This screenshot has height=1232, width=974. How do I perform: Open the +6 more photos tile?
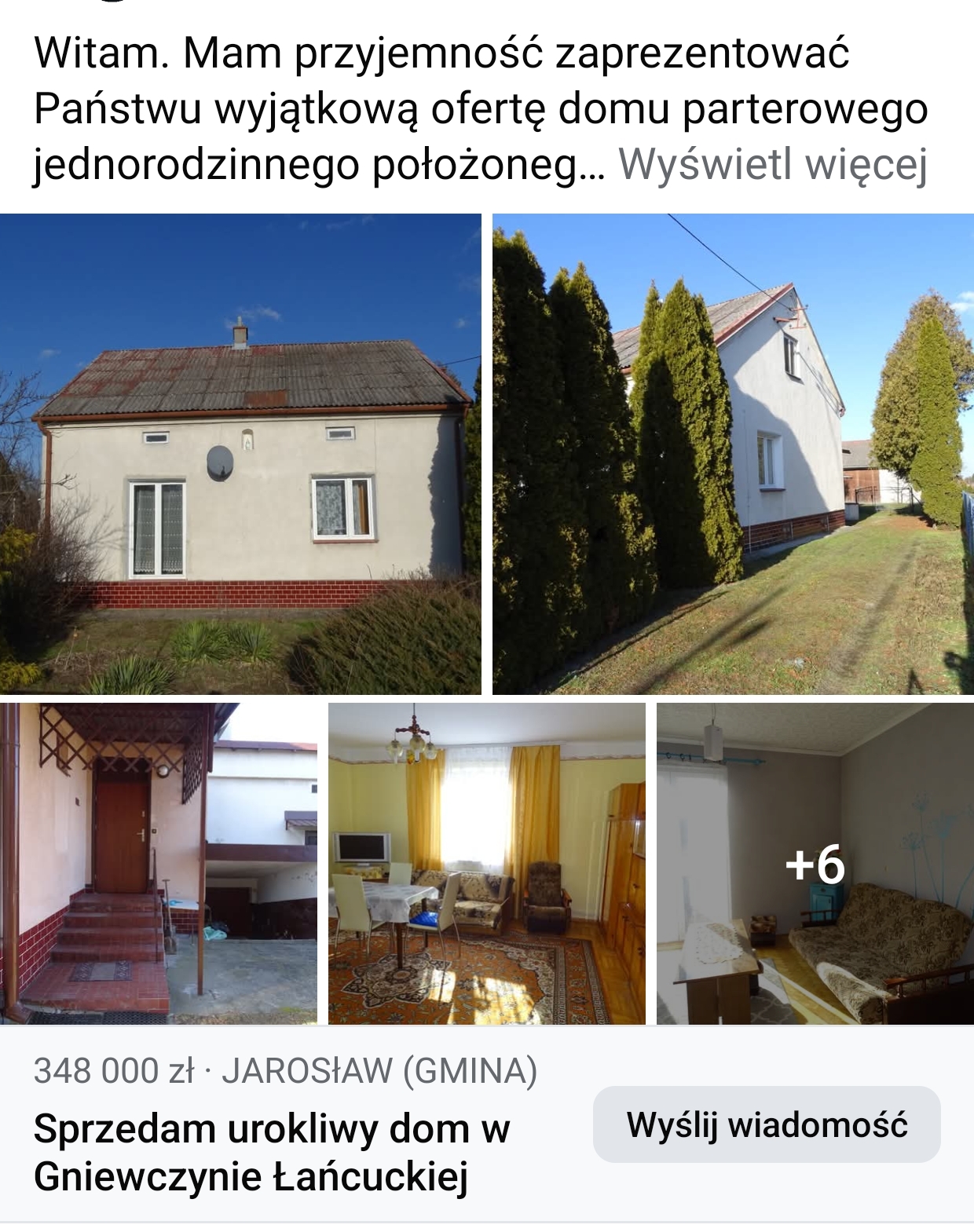pyautogui.click(x=815, y=863)
